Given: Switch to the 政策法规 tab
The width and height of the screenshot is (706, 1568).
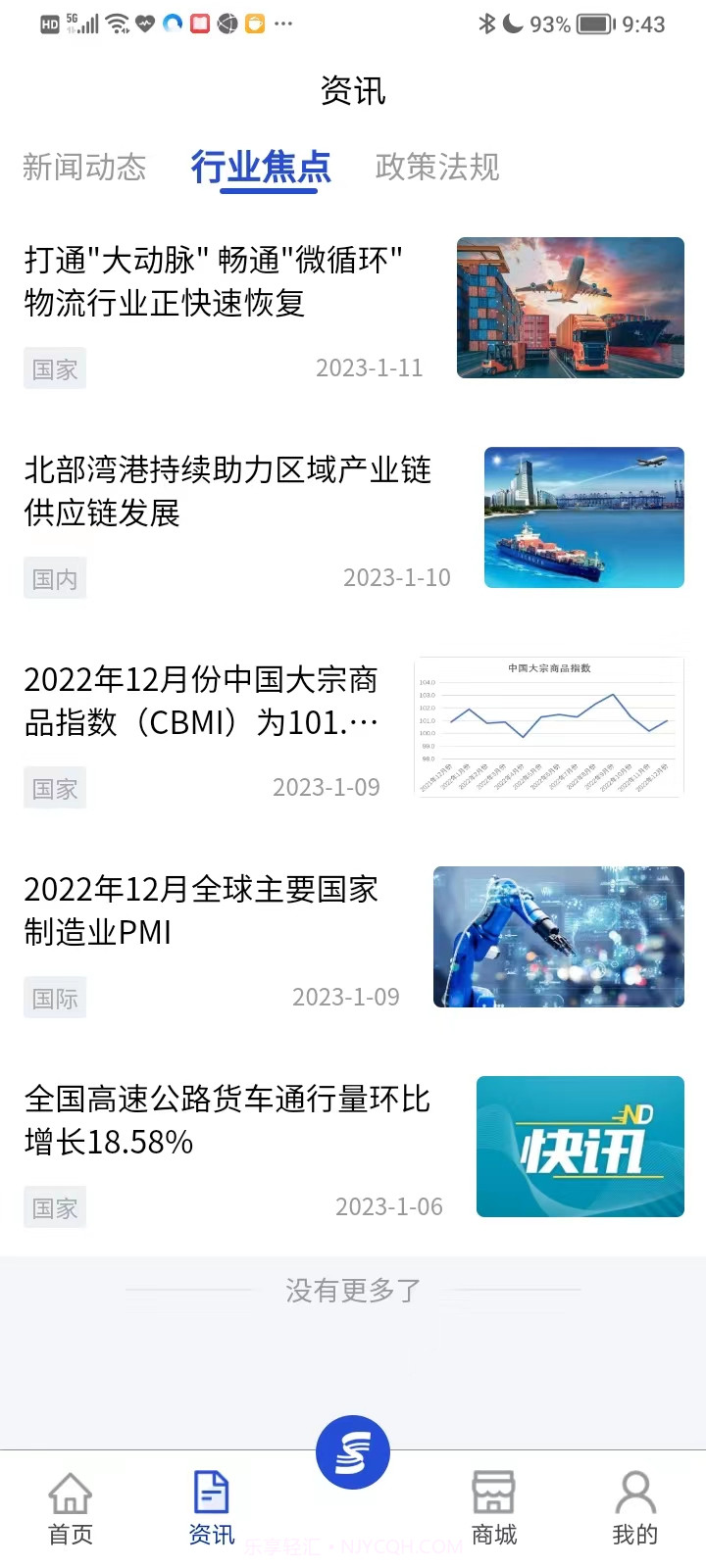Looking at the screenshot, I should point(436,167).
